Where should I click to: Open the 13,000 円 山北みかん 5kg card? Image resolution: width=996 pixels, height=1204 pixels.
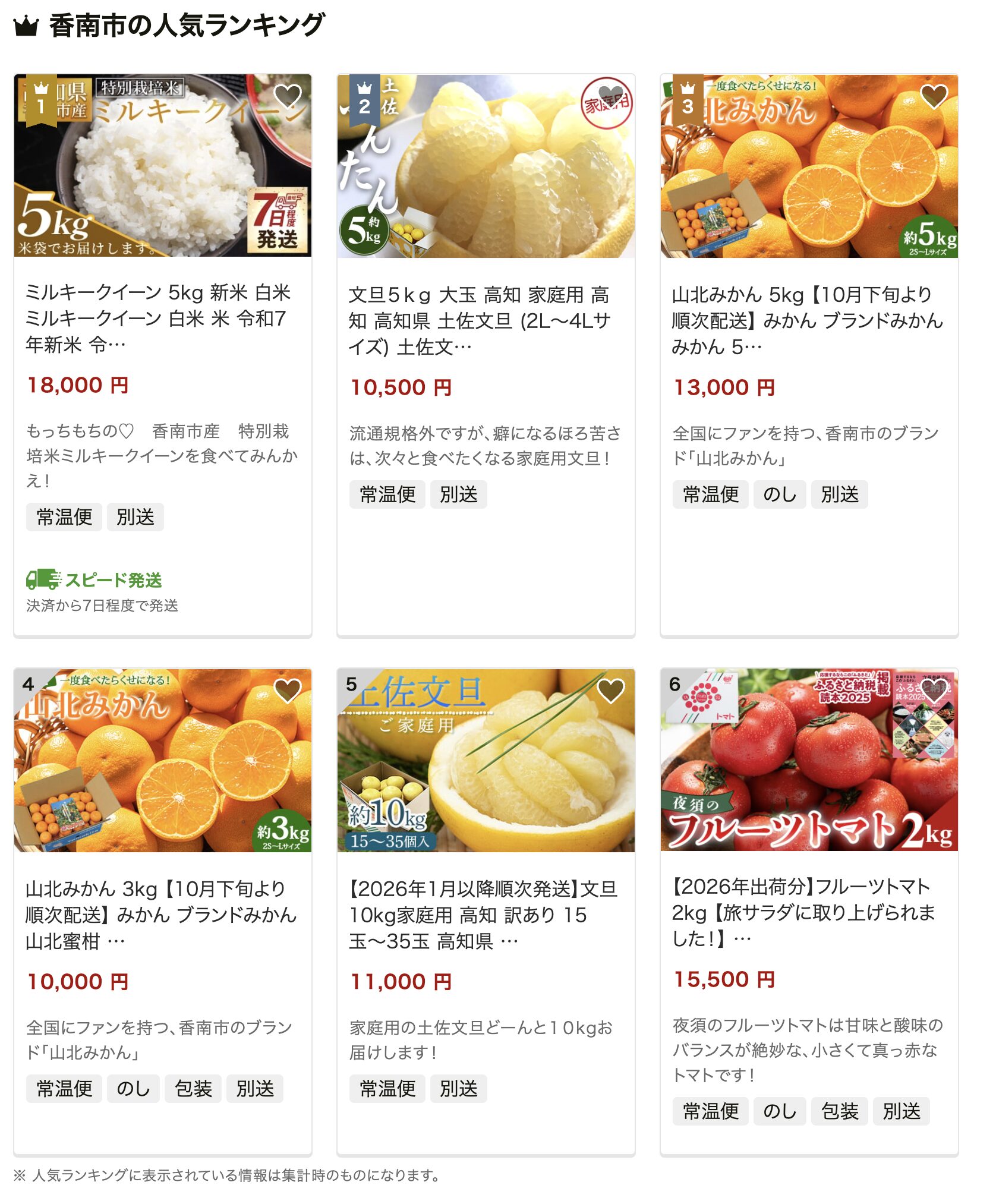point(807,320)
